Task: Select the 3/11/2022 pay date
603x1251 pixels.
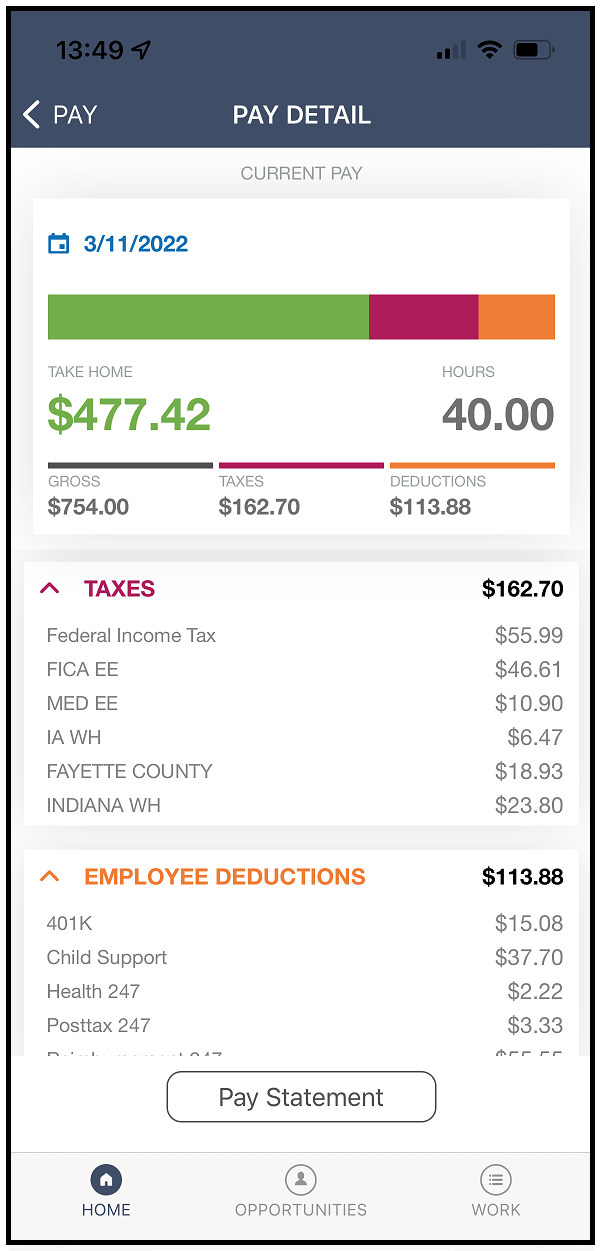Action: click(x=118, y=244)
